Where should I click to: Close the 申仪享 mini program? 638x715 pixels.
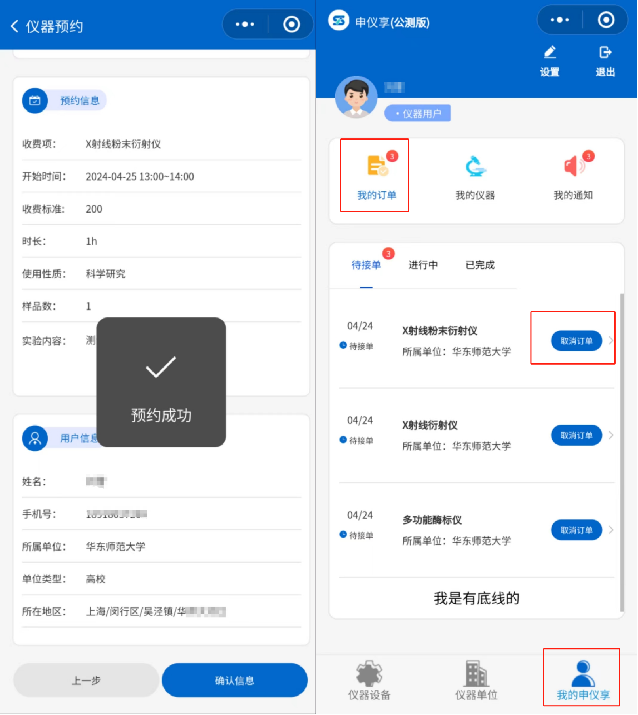pos(606,20)
